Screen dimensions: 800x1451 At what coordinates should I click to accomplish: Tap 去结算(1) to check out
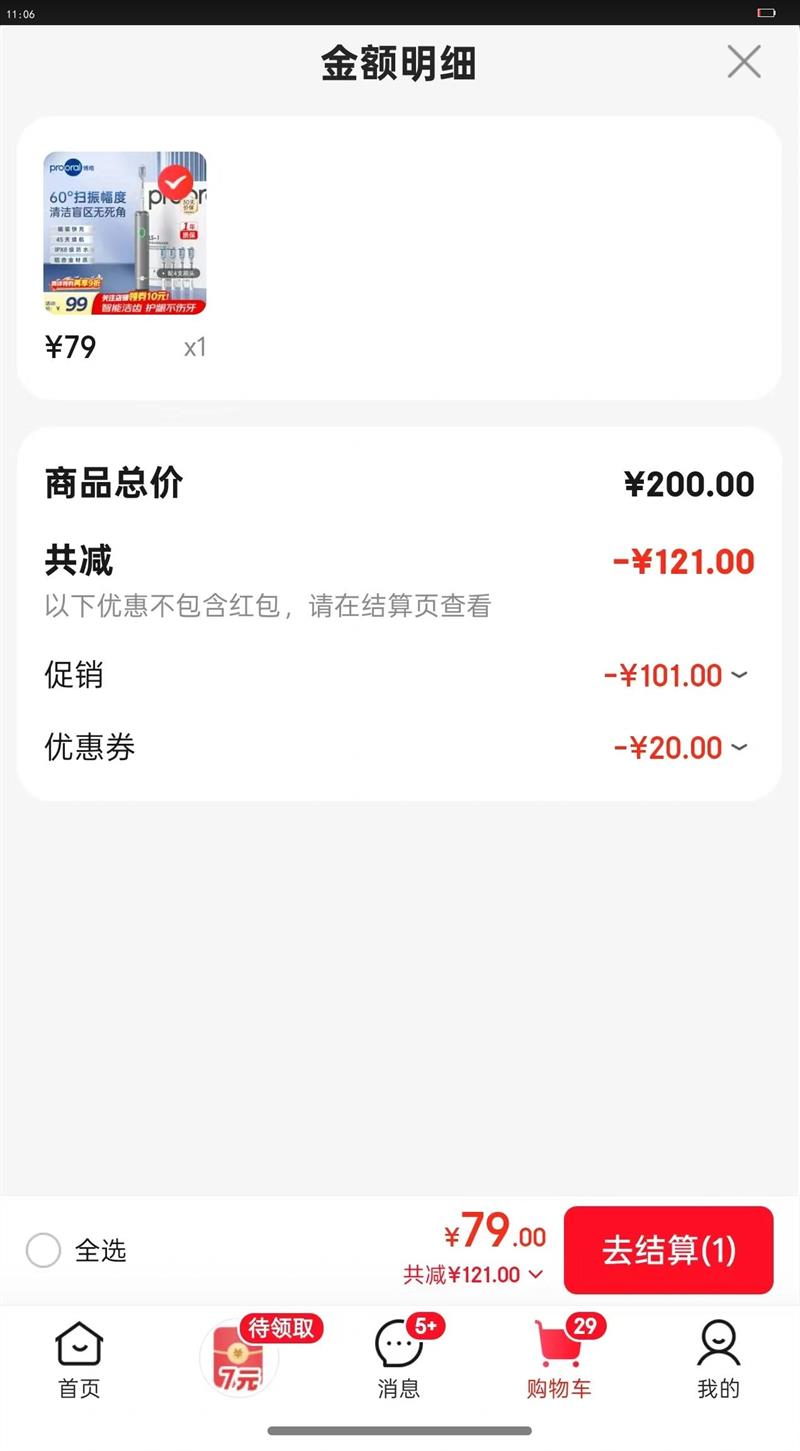click(668, 1250)
